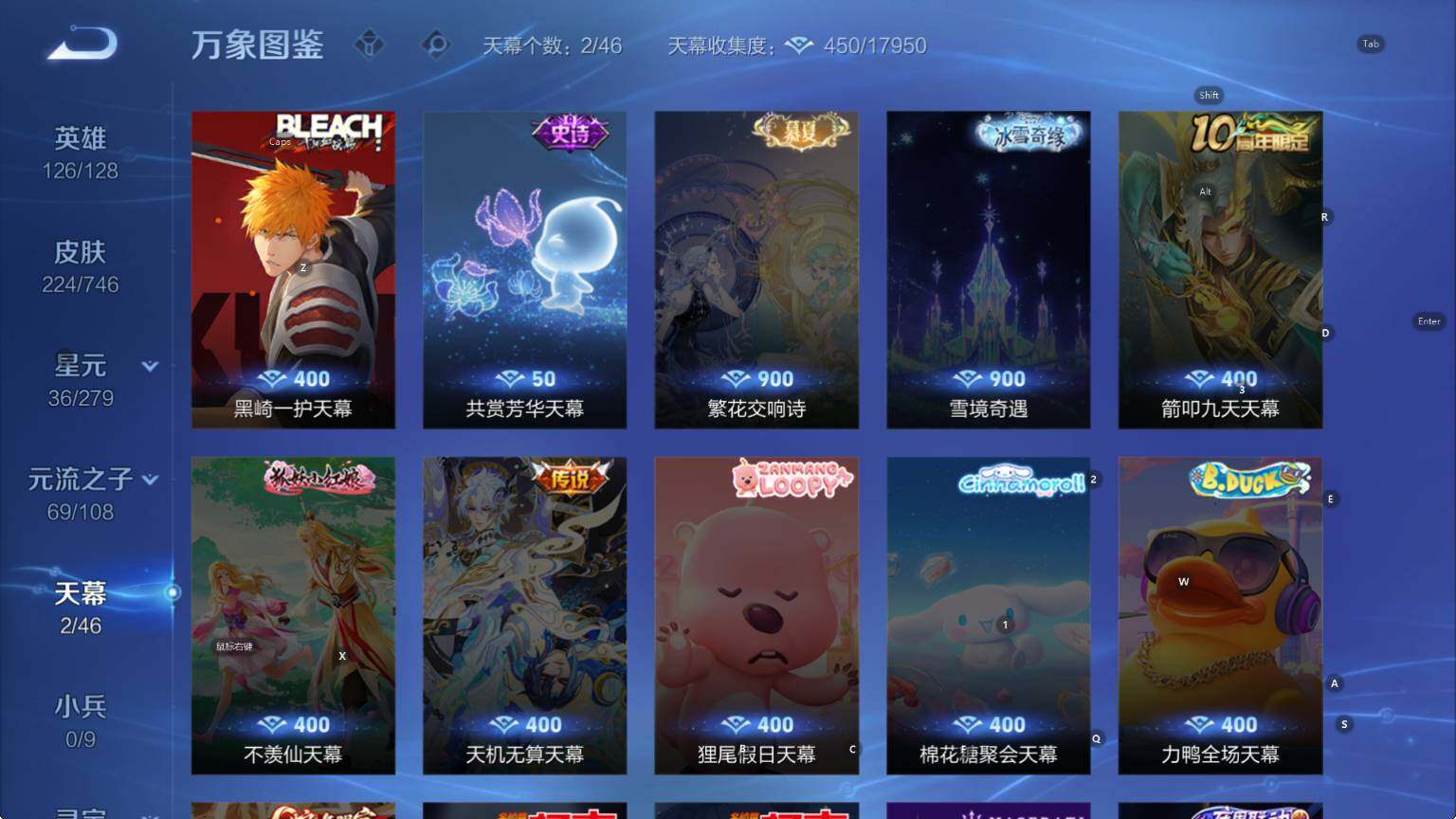This screenshot has height=819, width=1456.
Task: Select the 星元 category
Action: tap(81, 381)
